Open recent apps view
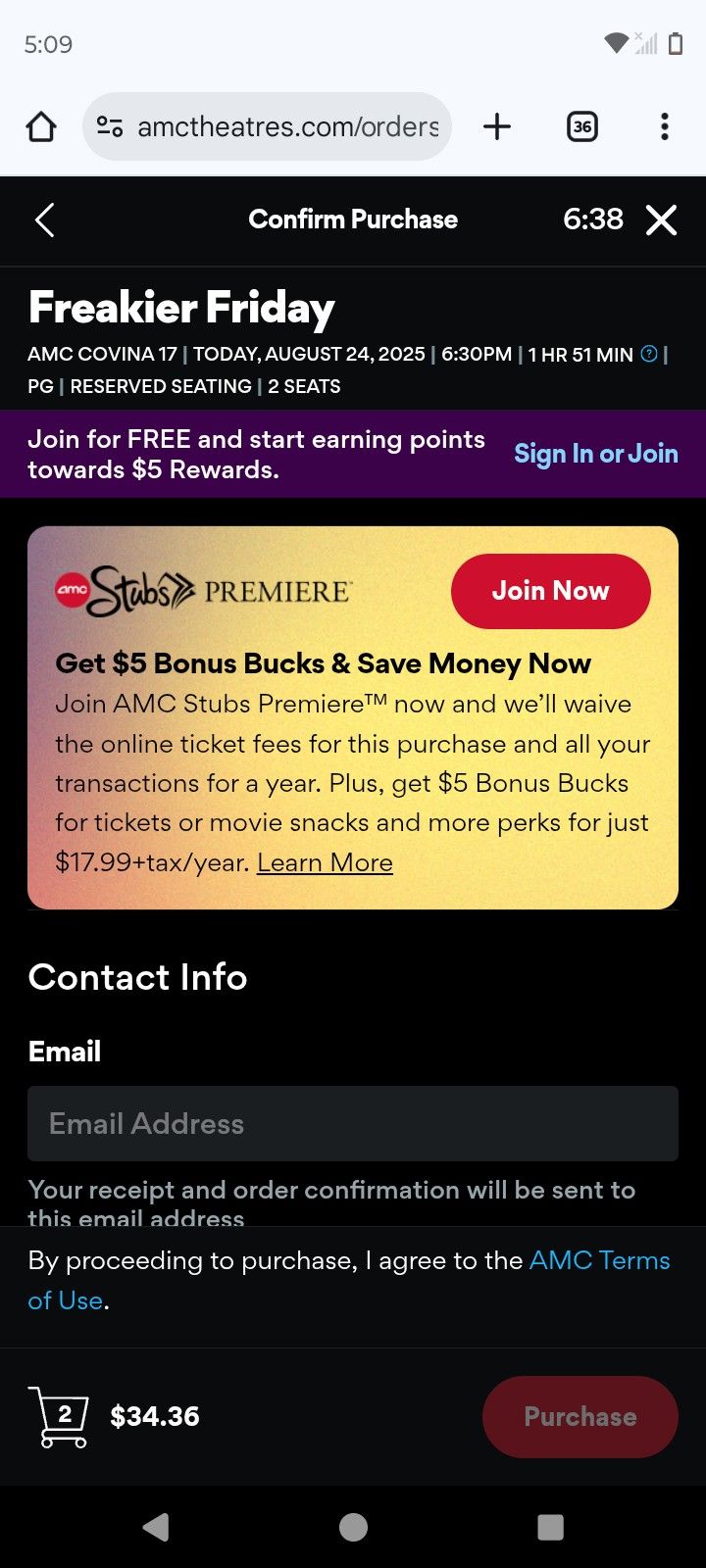The height and width of the screenshot is (1568, 706). click(x=551, y=1527)
